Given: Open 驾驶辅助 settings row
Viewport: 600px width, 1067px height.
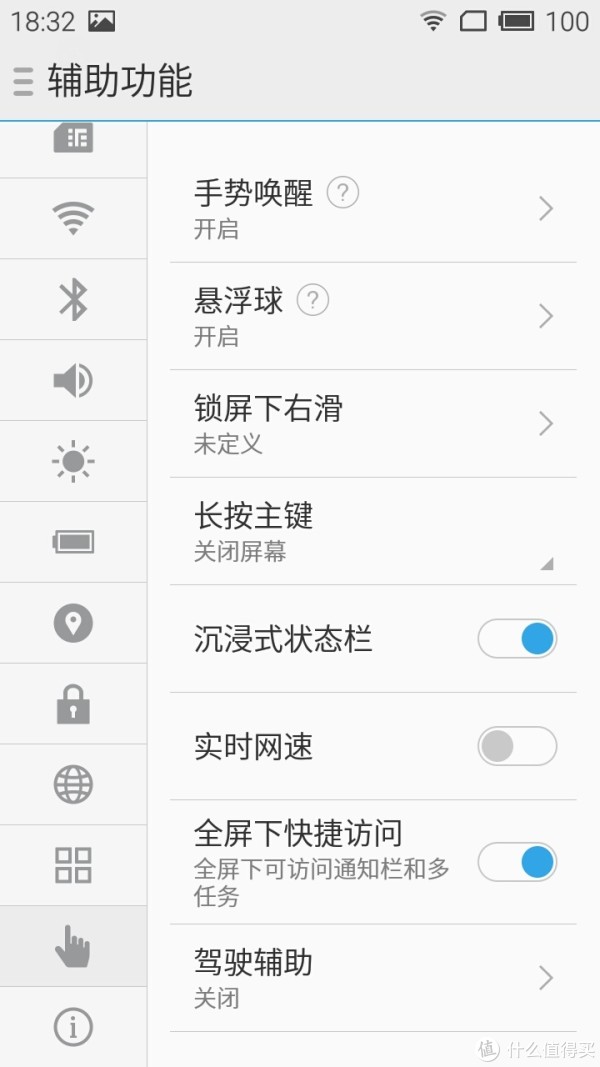Looking at the screenshot, I should click(373, 978).
